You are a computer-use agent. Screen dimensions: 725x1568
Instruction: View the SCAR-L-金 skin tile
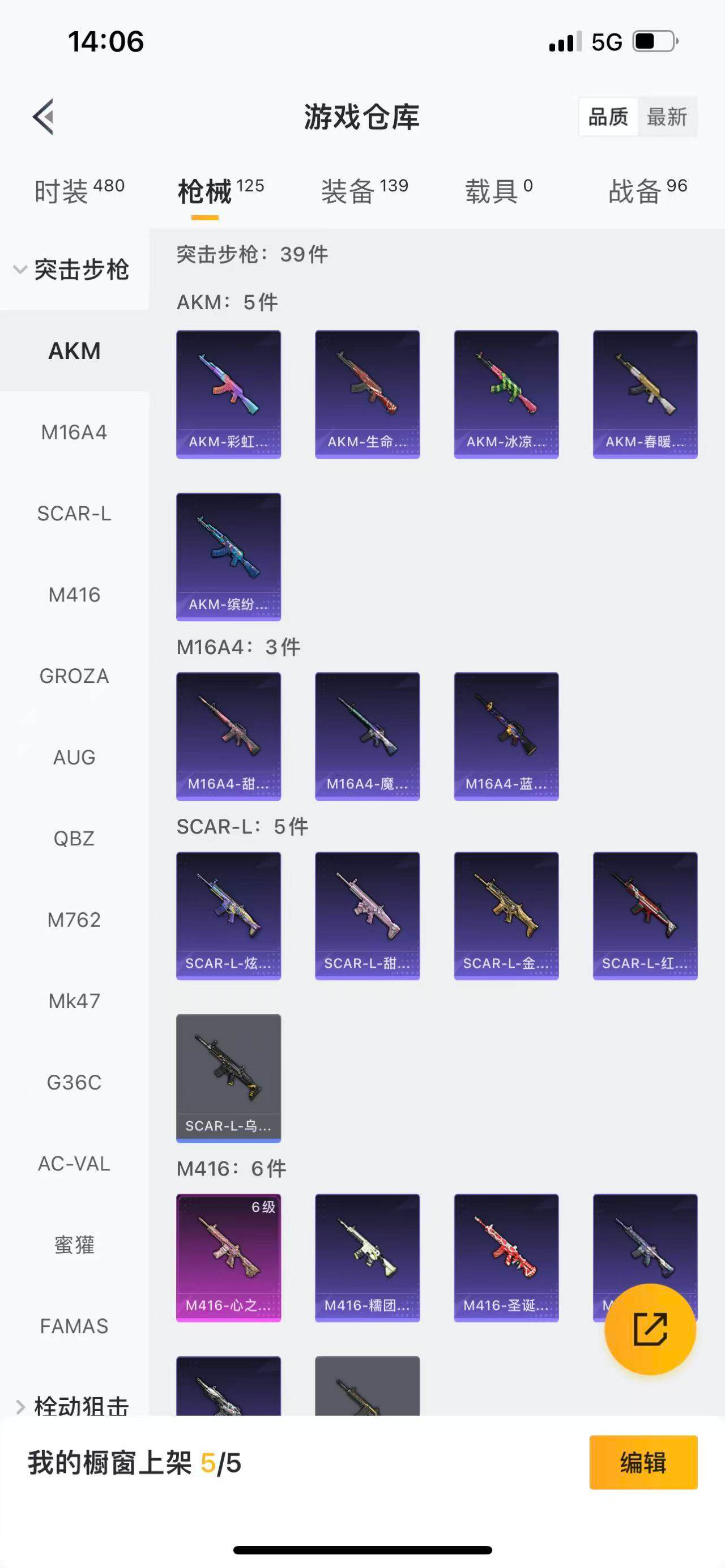click(x=506, y=916)
